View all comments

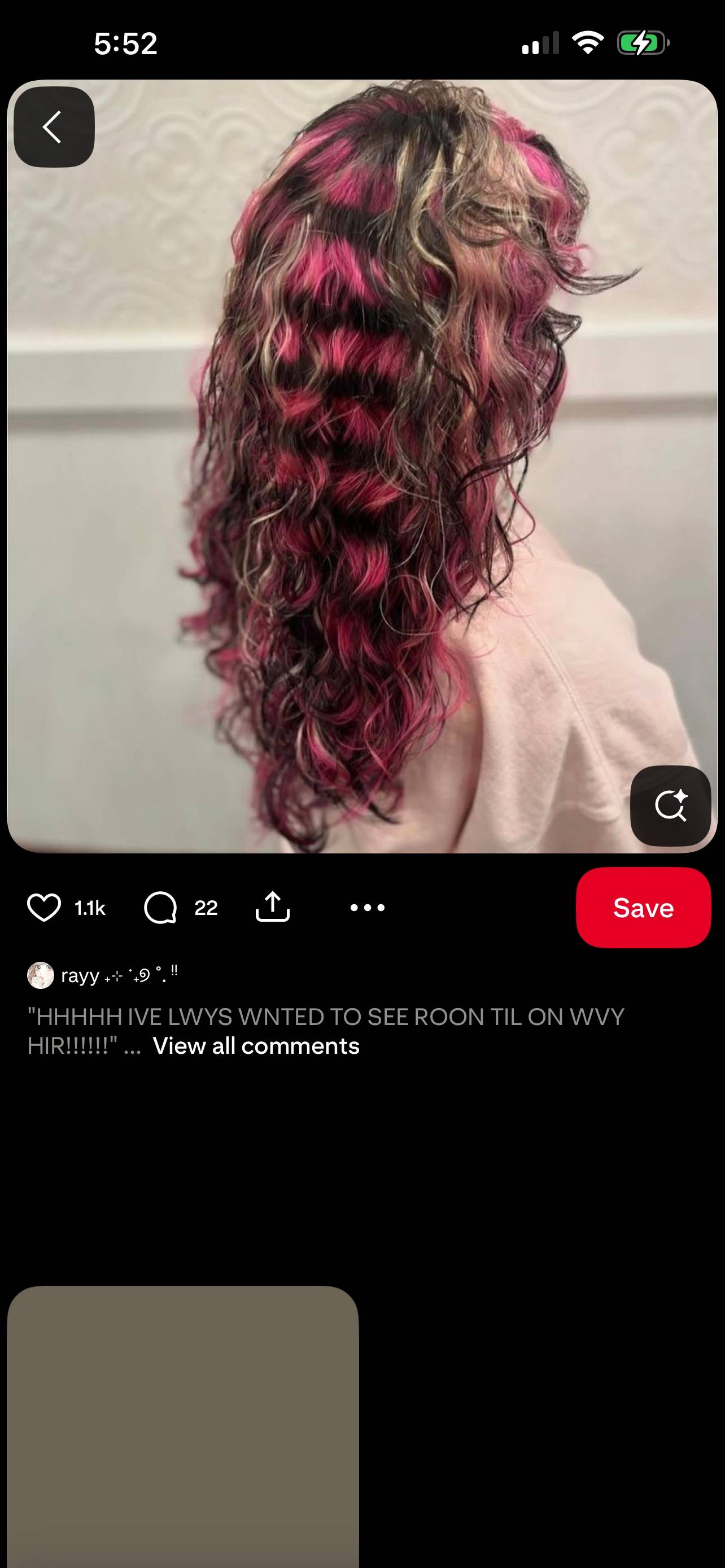[x=256, y=1046]
